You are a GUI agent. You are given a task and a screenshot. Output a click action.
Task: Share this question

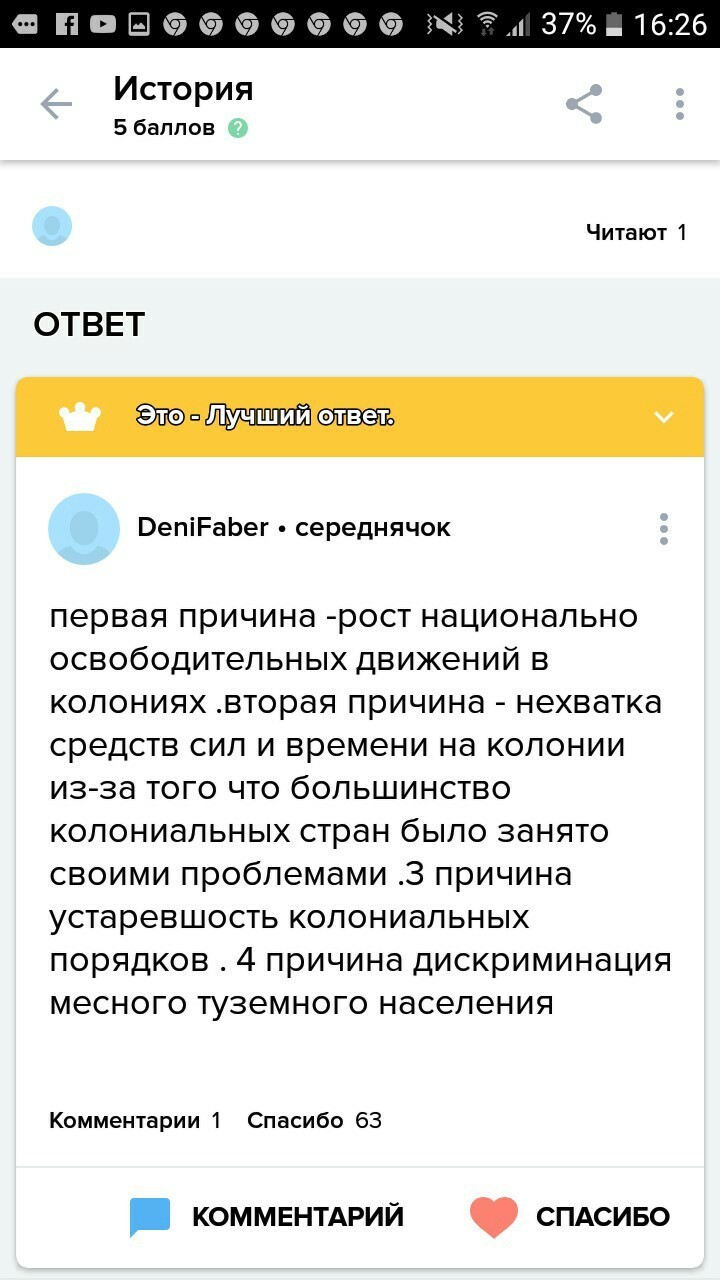point(584,104)
